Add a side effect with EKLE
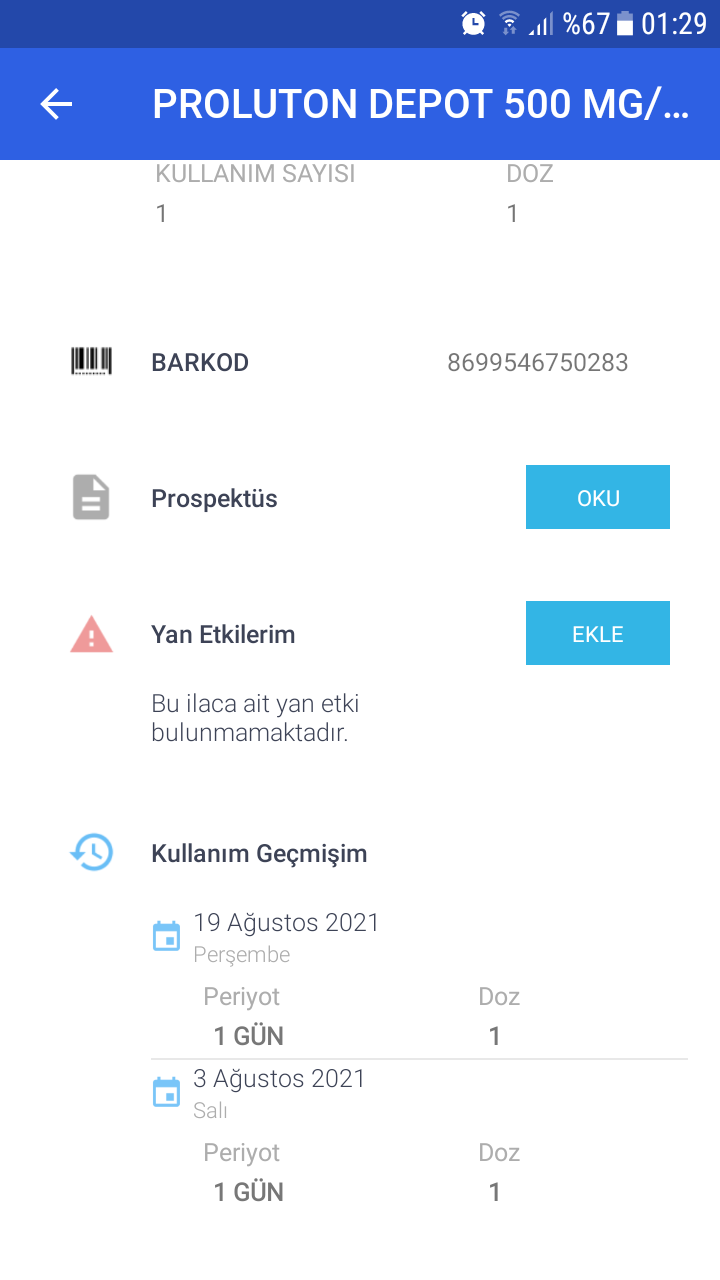The width and height of the screenshot is (720, 1280). pos(597,634)
